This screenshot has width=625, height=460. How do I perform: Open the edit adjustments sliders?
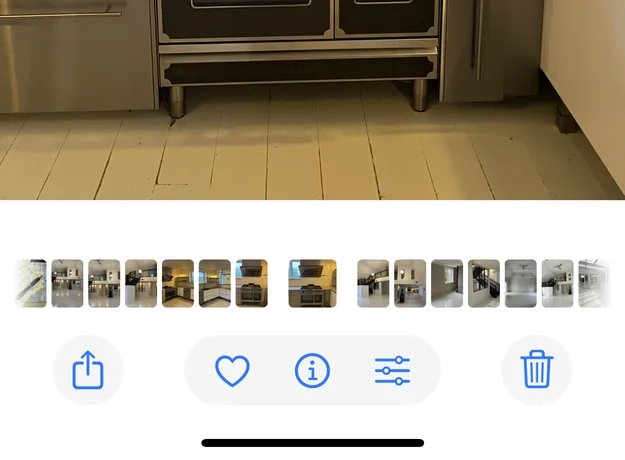pos(392,371)
